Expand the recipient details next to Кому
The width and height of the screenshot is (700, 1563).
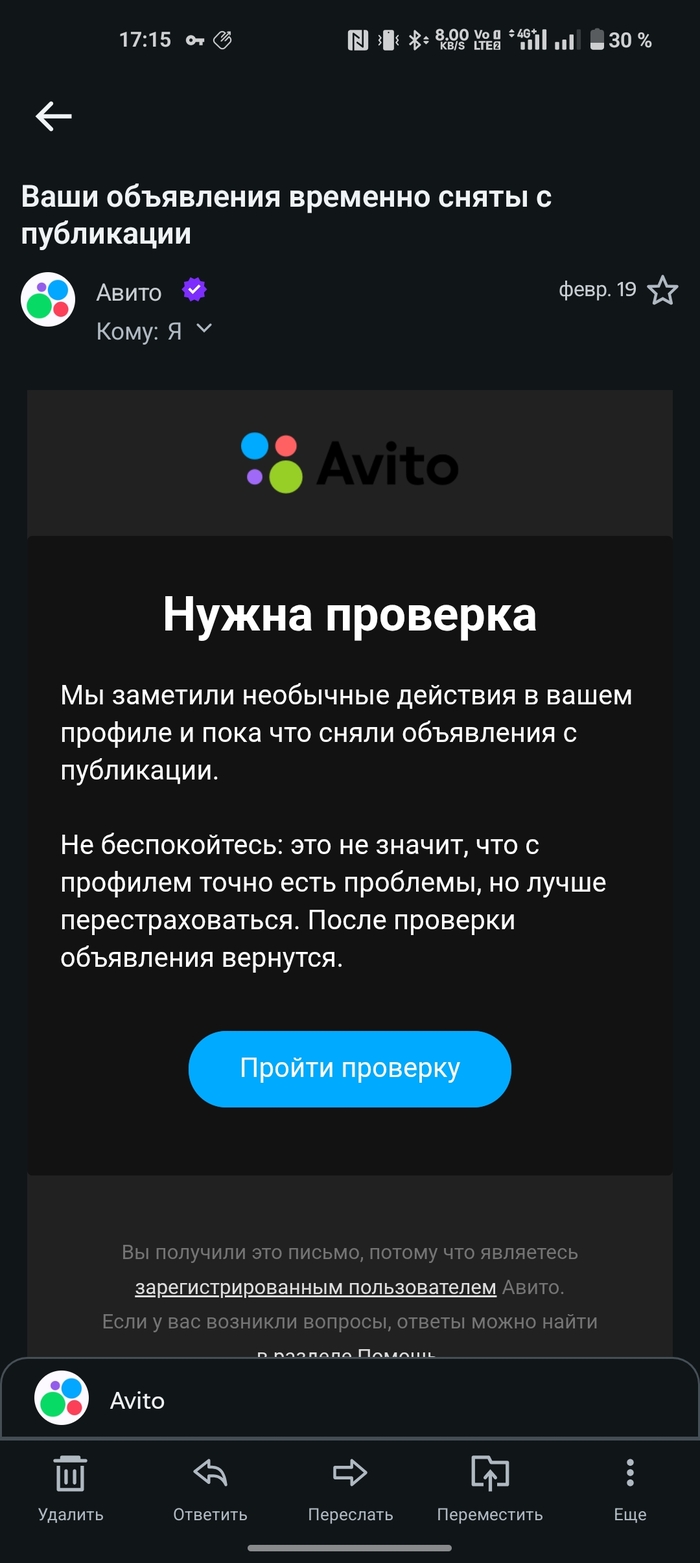click(204, 328)
